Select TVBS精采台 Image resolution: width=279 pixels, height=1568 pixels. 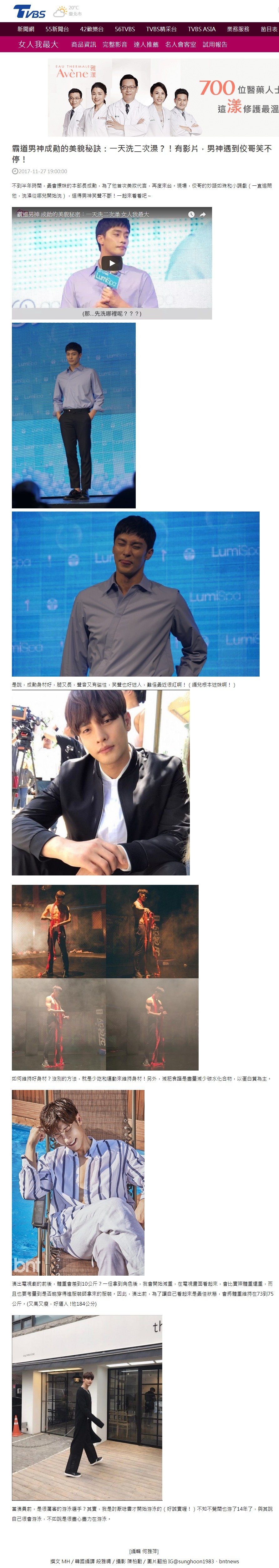click(x=161, y=29)
